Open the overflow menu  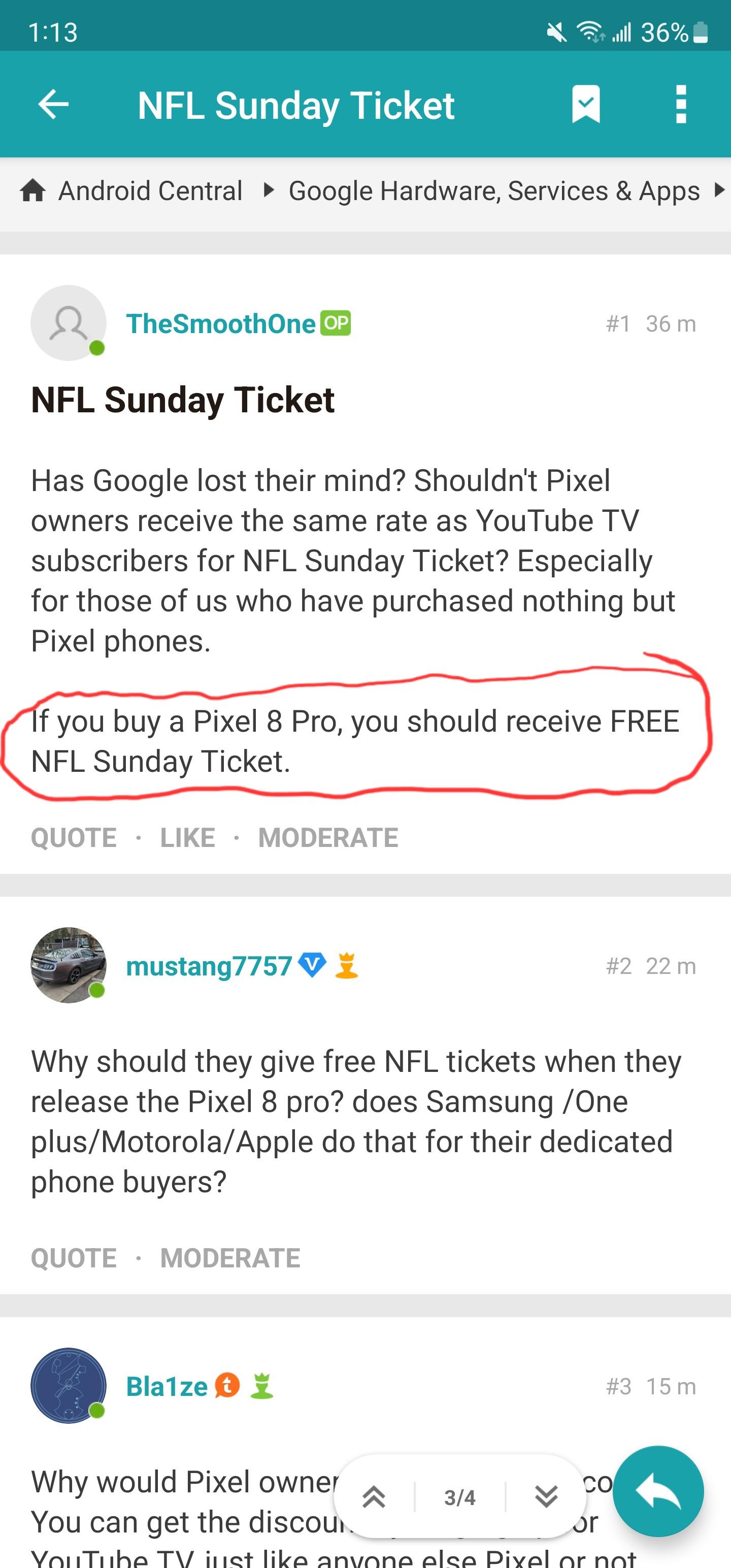point(681,105)
